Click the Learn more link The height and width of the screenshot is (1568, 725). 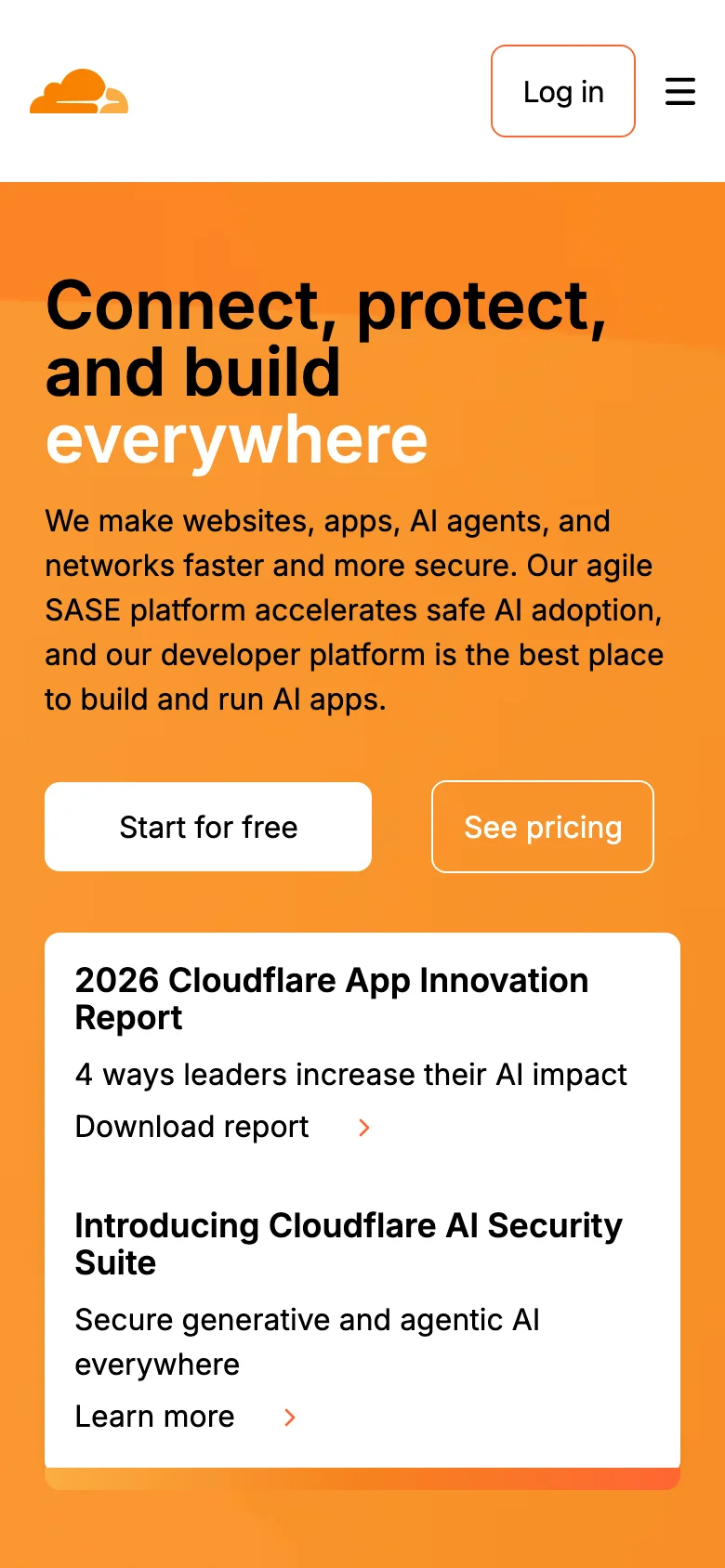(154, 1417)
